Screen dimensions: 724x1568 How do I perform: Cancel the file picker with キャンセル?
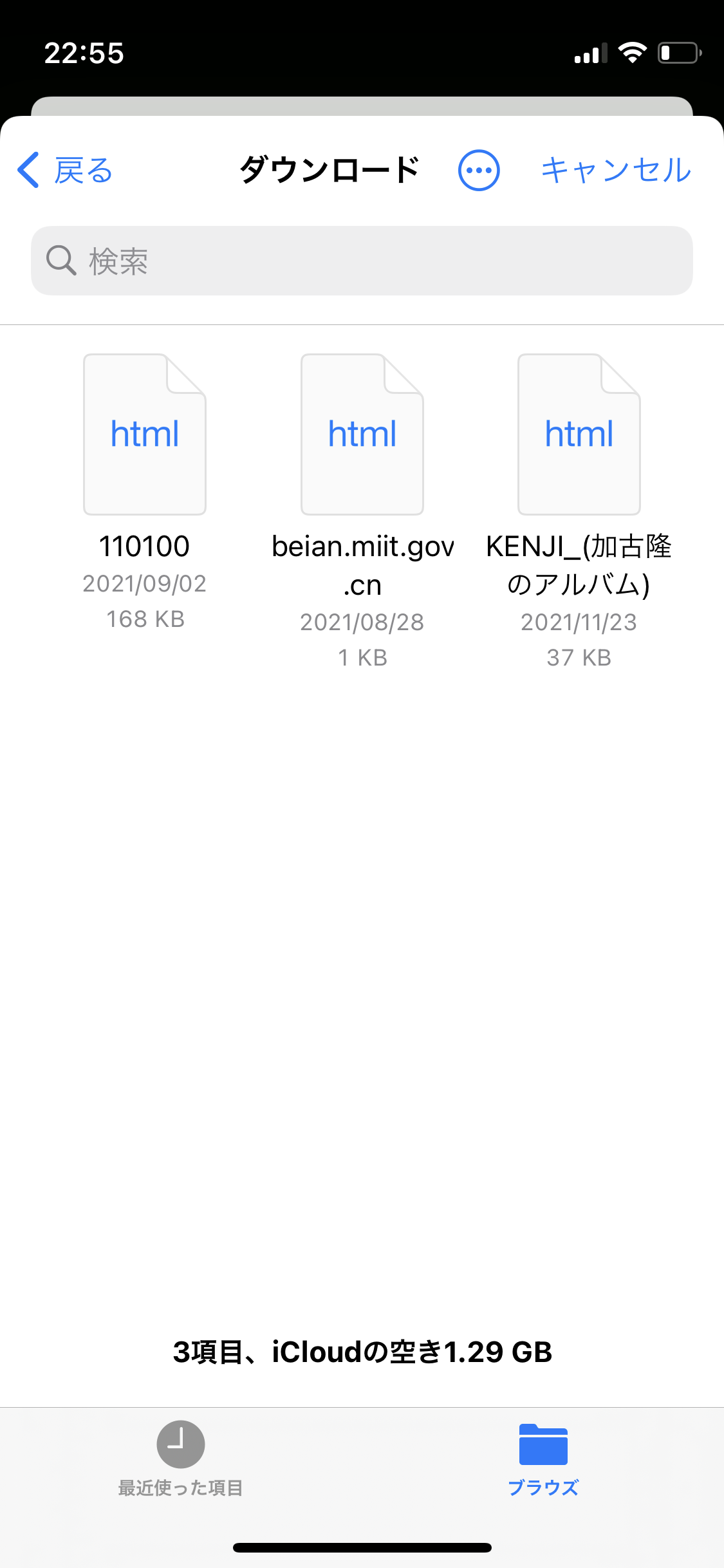[616, 171]
